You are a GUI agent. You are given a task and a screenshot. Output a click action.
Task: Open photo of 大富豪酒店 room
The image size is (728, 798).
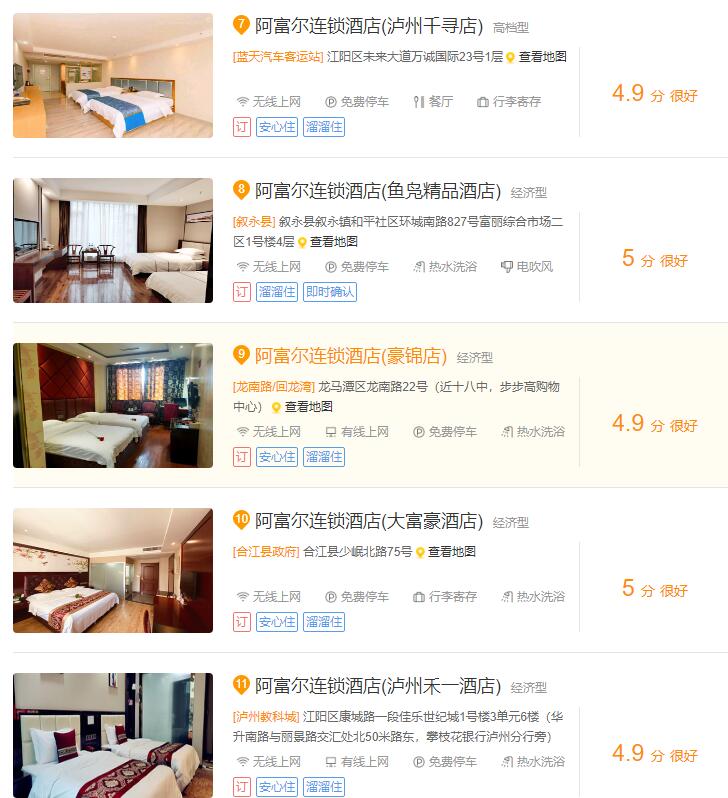[113, 570]
